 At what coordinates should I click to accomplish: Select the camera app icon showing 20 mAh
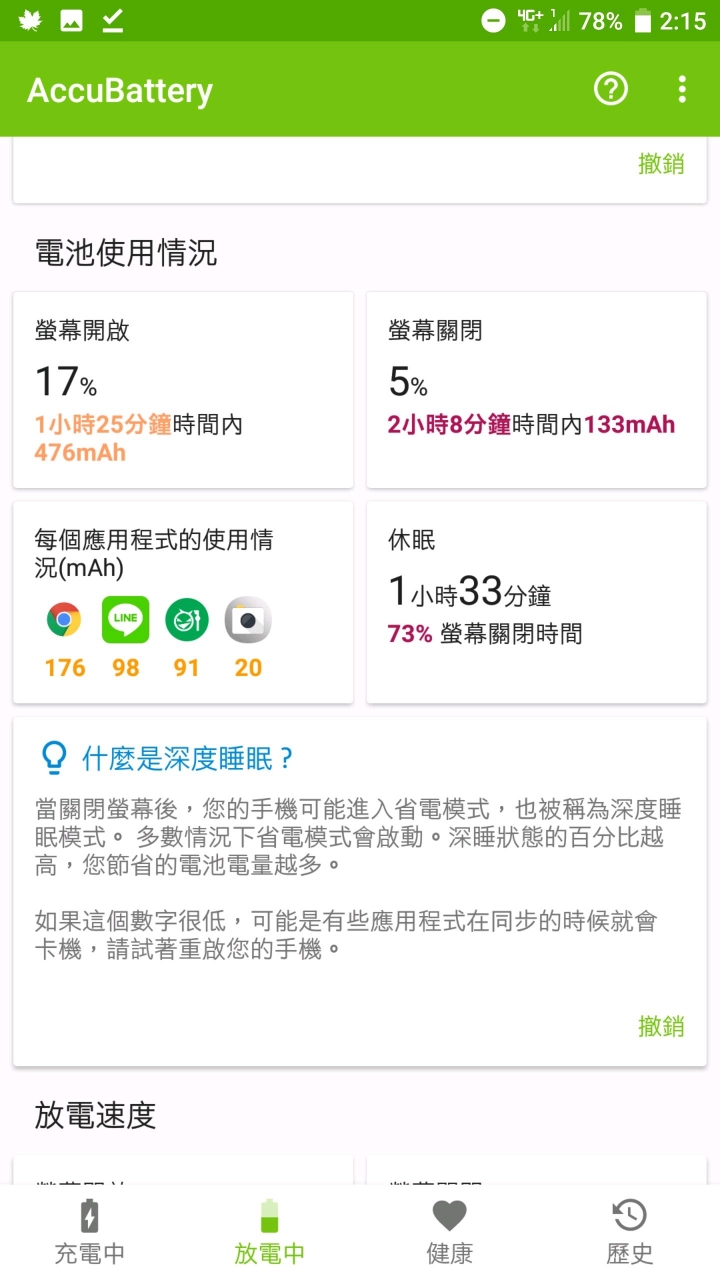(247, 620)
